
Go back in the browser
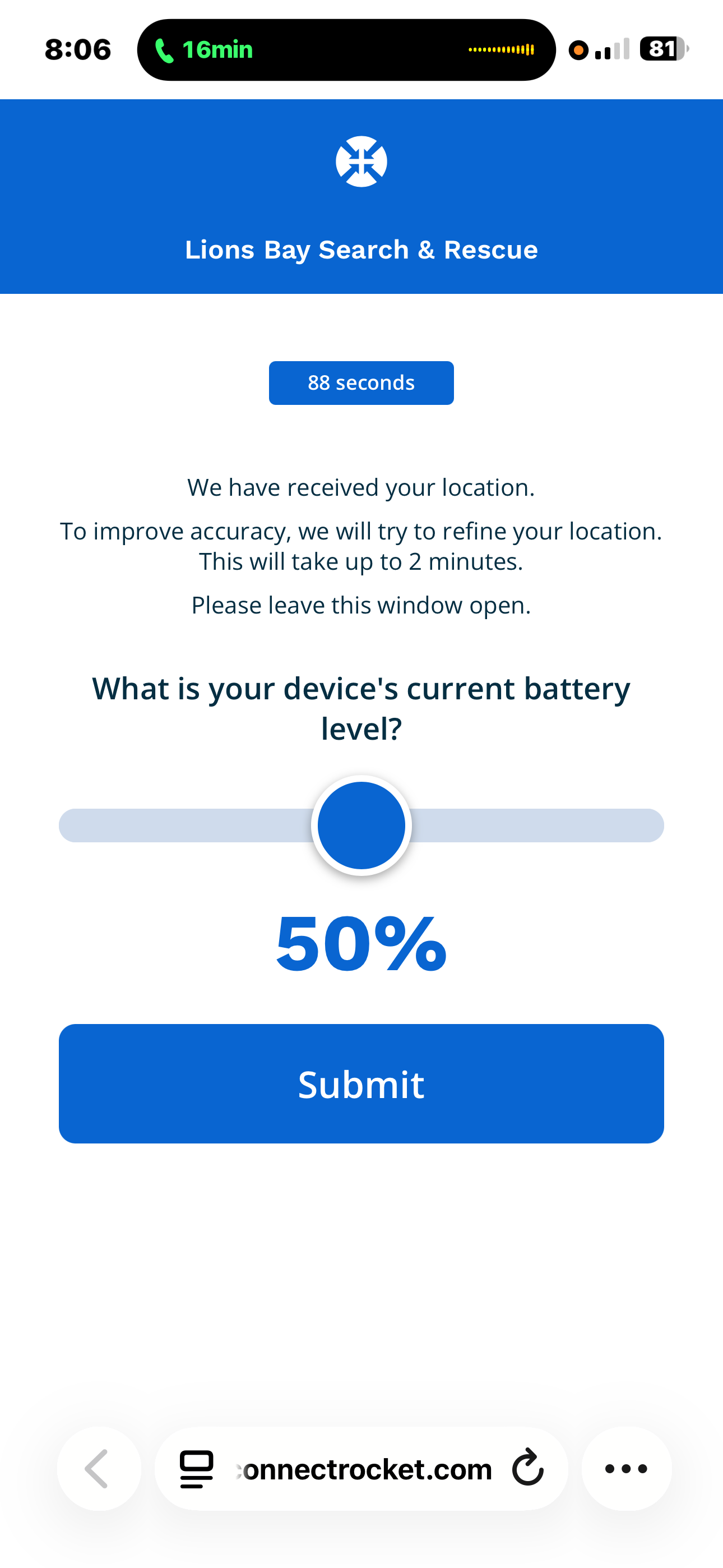tap(99, 1469)
